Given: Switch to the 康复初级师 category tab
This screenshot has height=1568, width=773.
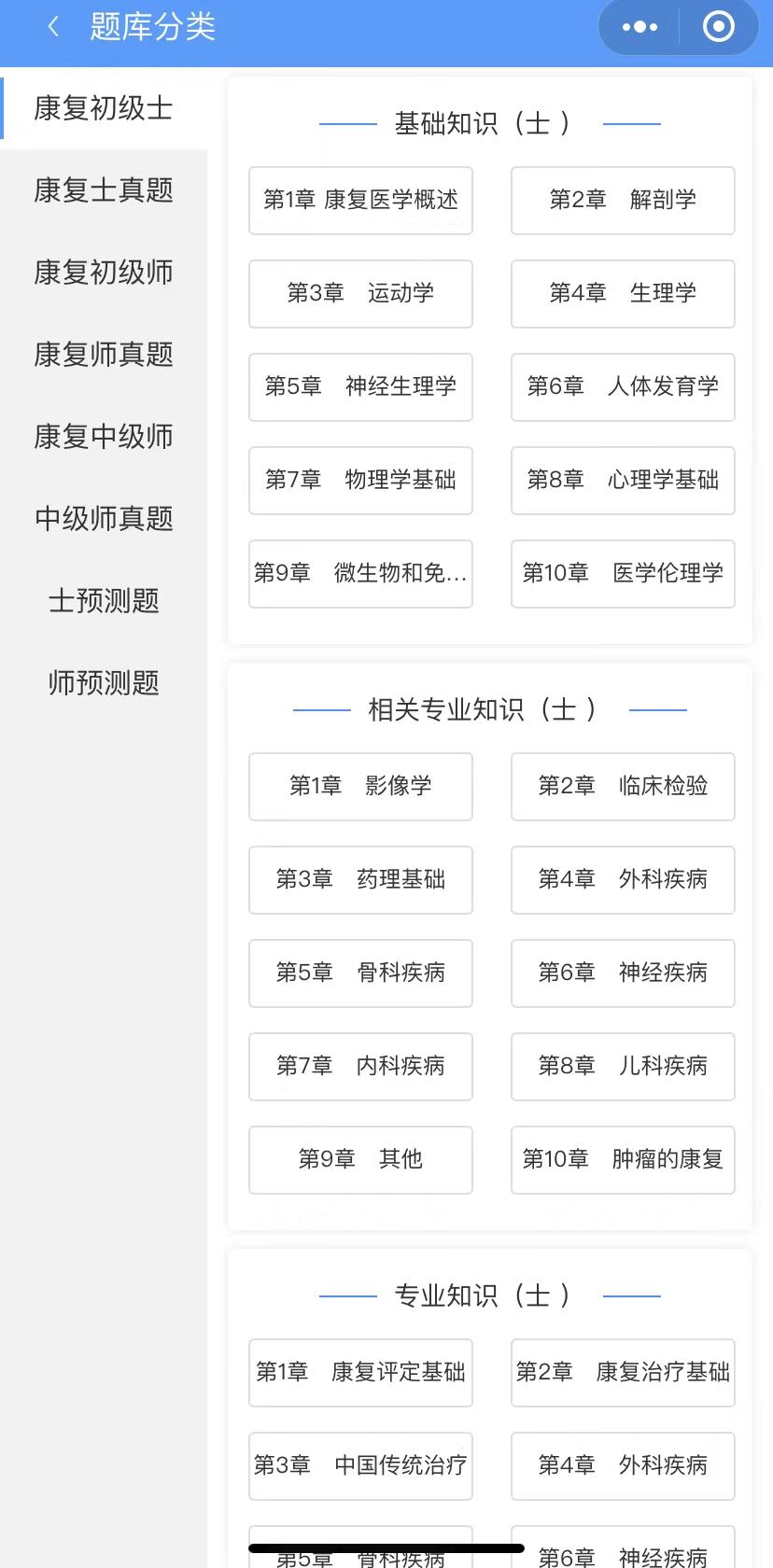Looking at the screenshot, I should point(103,273).
